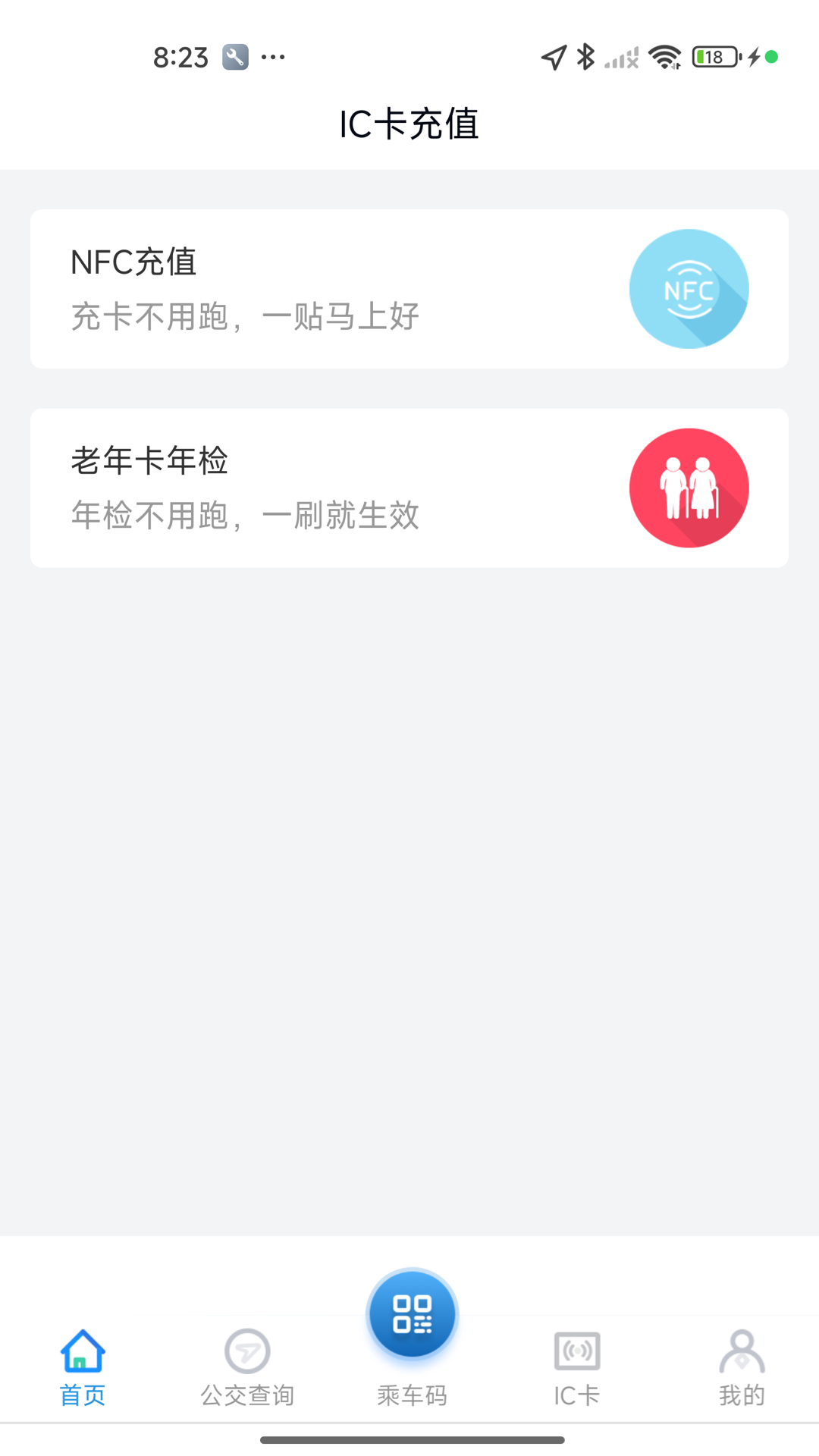Select the IC卡 tab

coord(577,1367)
